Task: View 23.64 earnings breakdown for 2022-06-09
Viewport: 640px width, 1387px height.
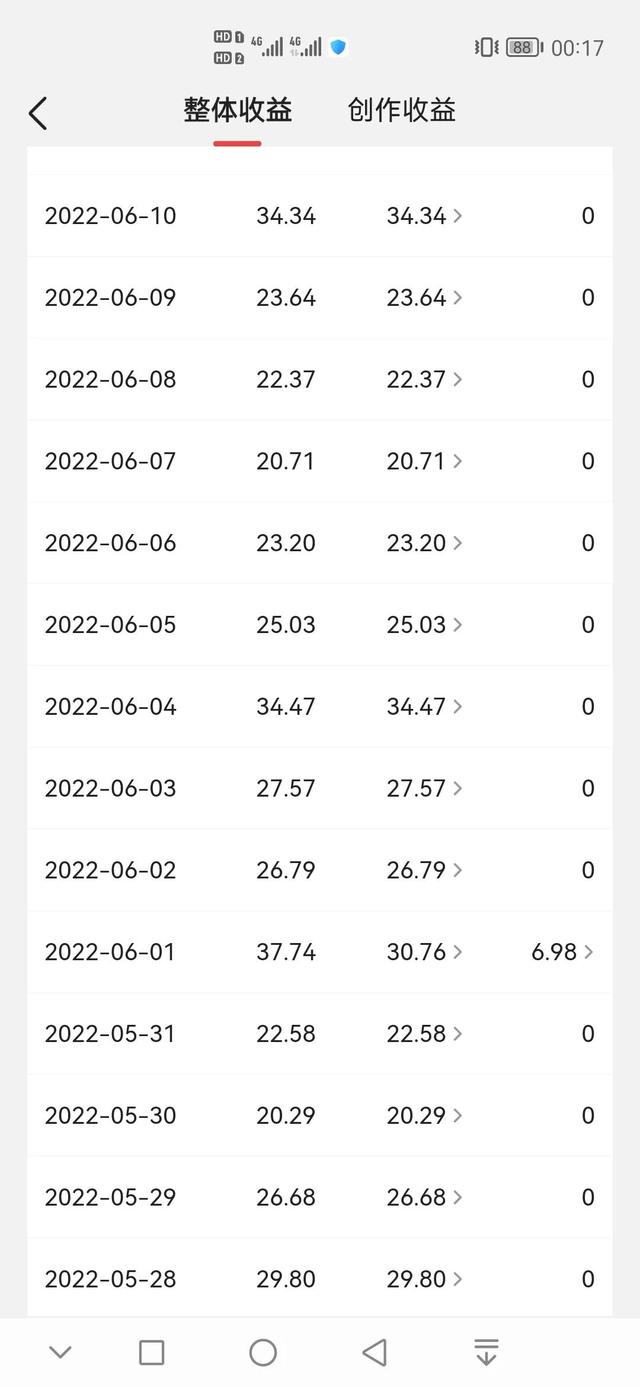Action: 425,298
